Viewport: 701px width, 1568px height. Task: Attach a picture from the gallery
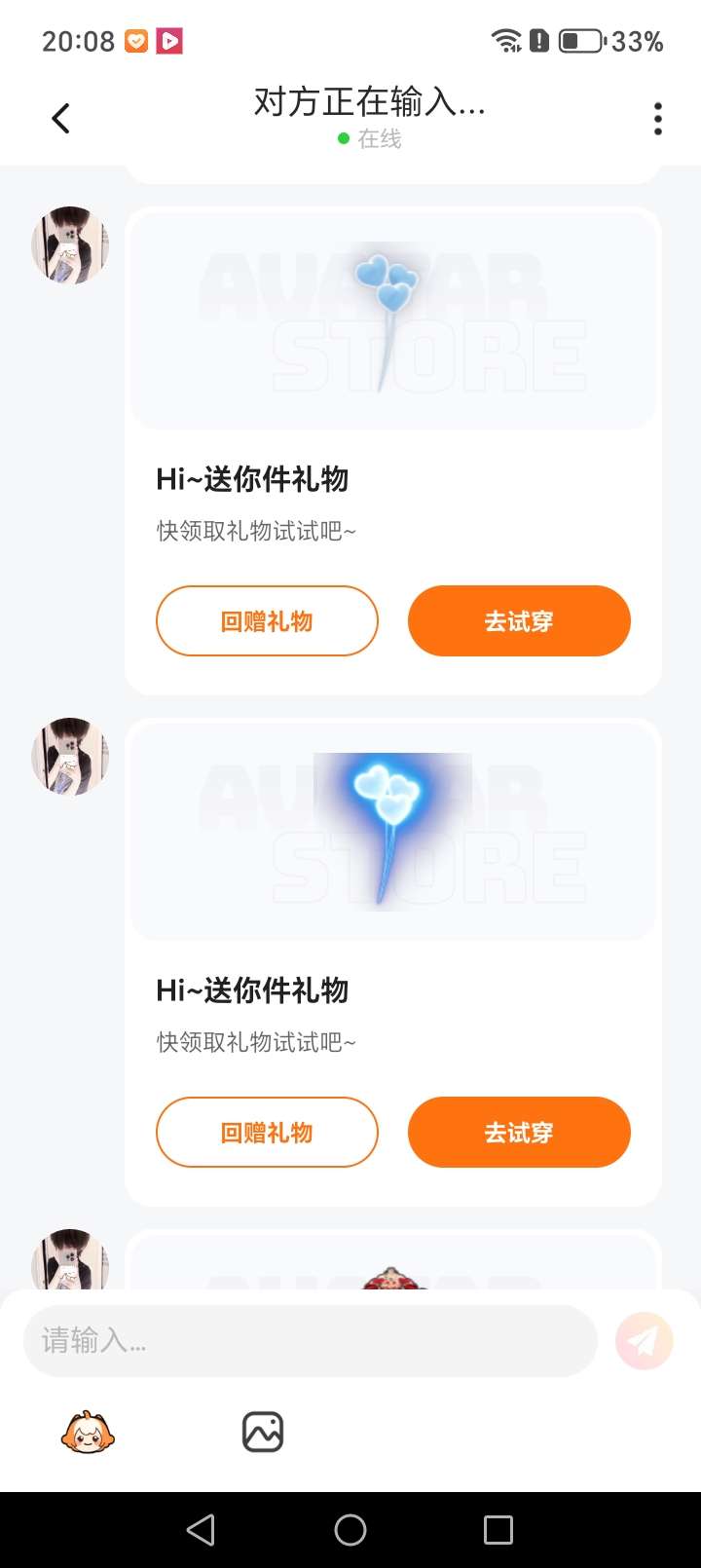tap(263, 1433)
